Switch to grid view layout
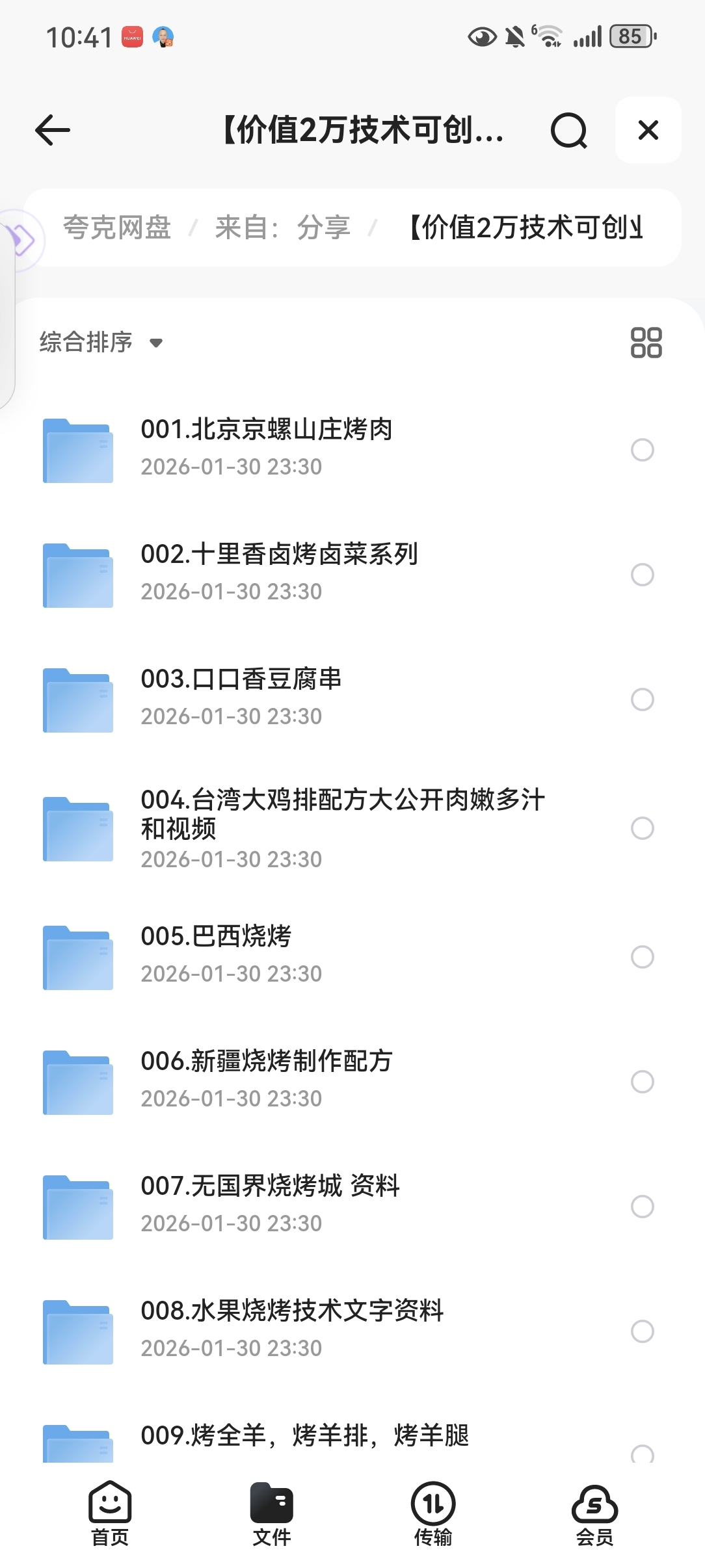The width and height of the screenshot is (705, 1568). tap(646, 343)
